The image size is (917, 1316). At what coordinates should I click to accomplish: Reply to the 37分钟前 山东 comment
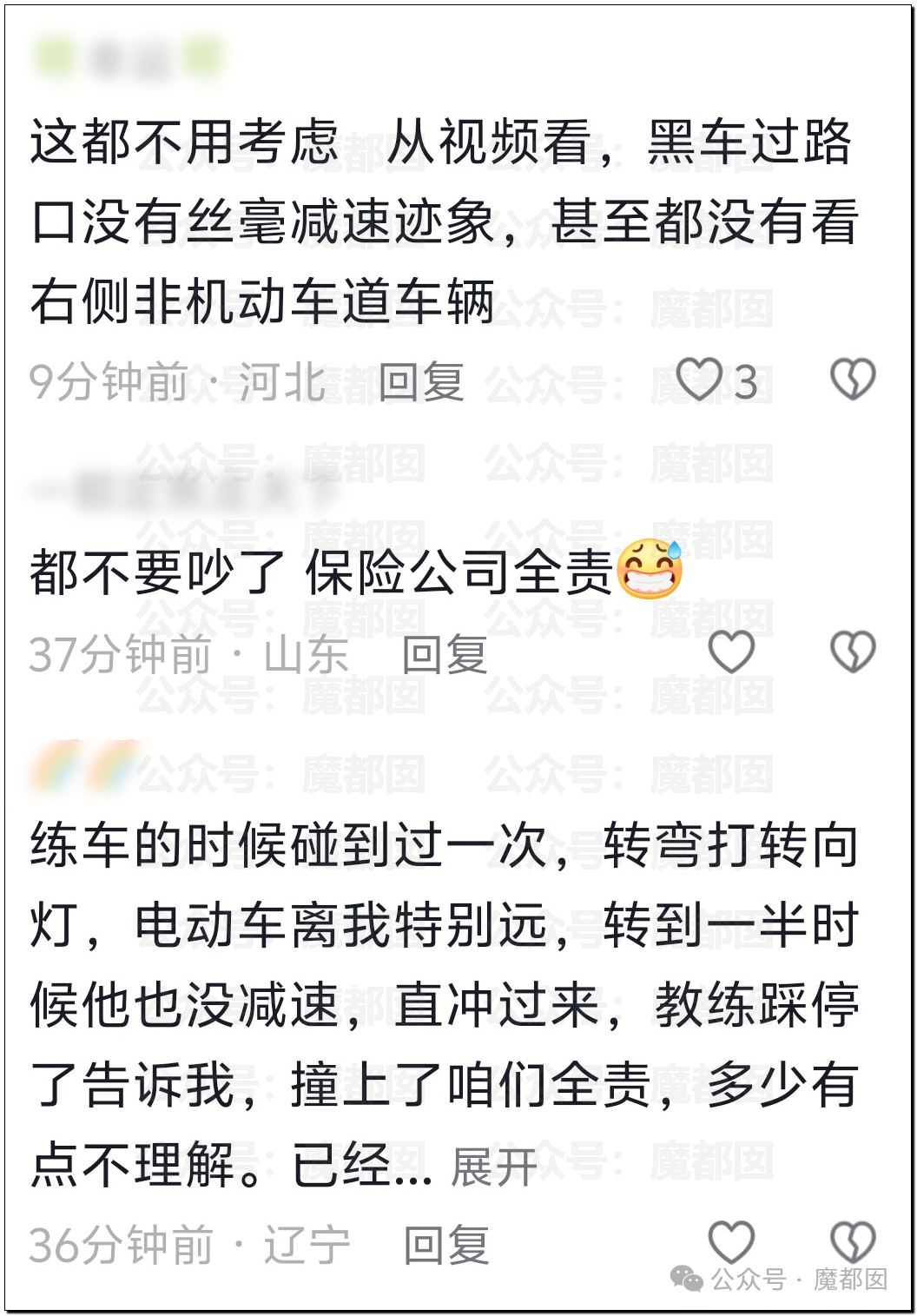445,654
